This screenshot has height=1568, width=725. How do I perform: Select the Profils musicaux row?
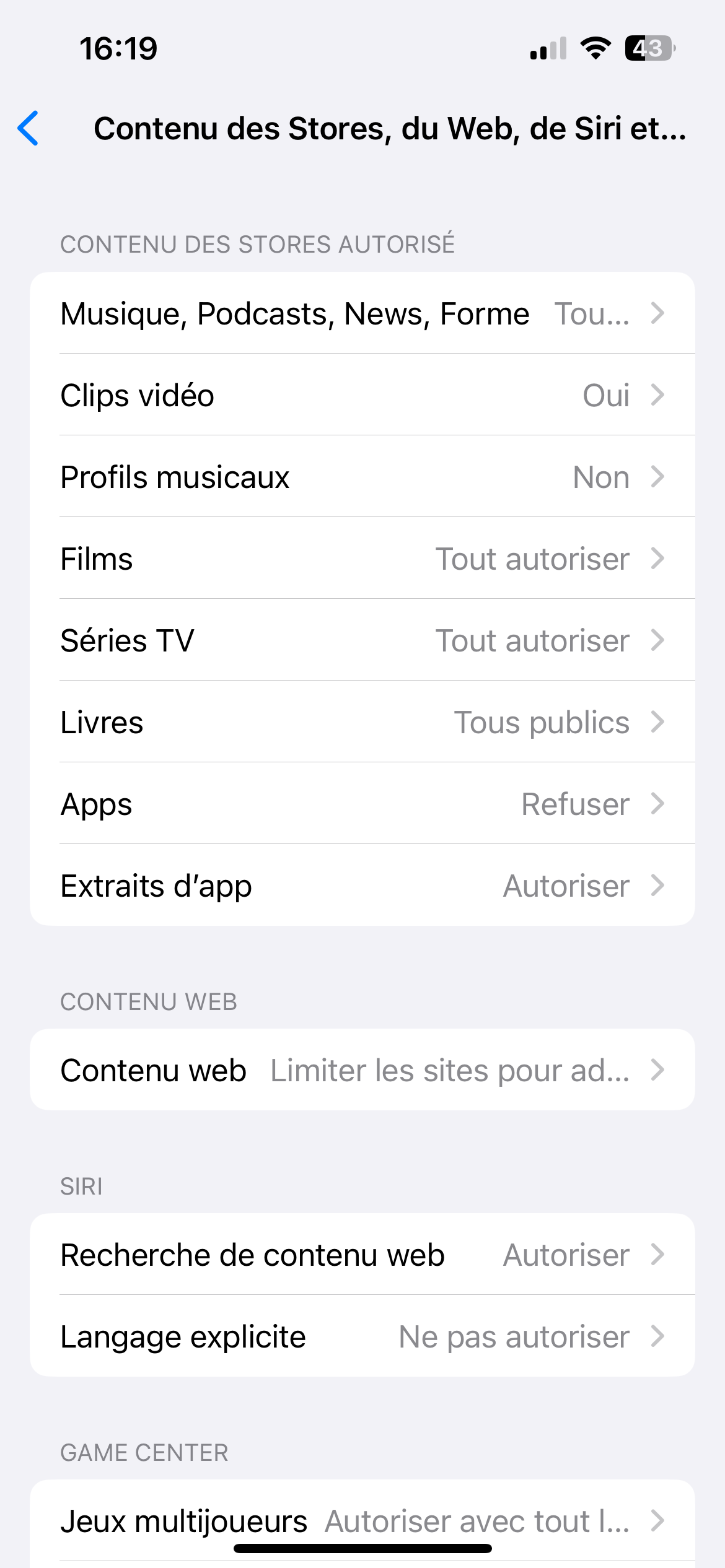(362, 477)
